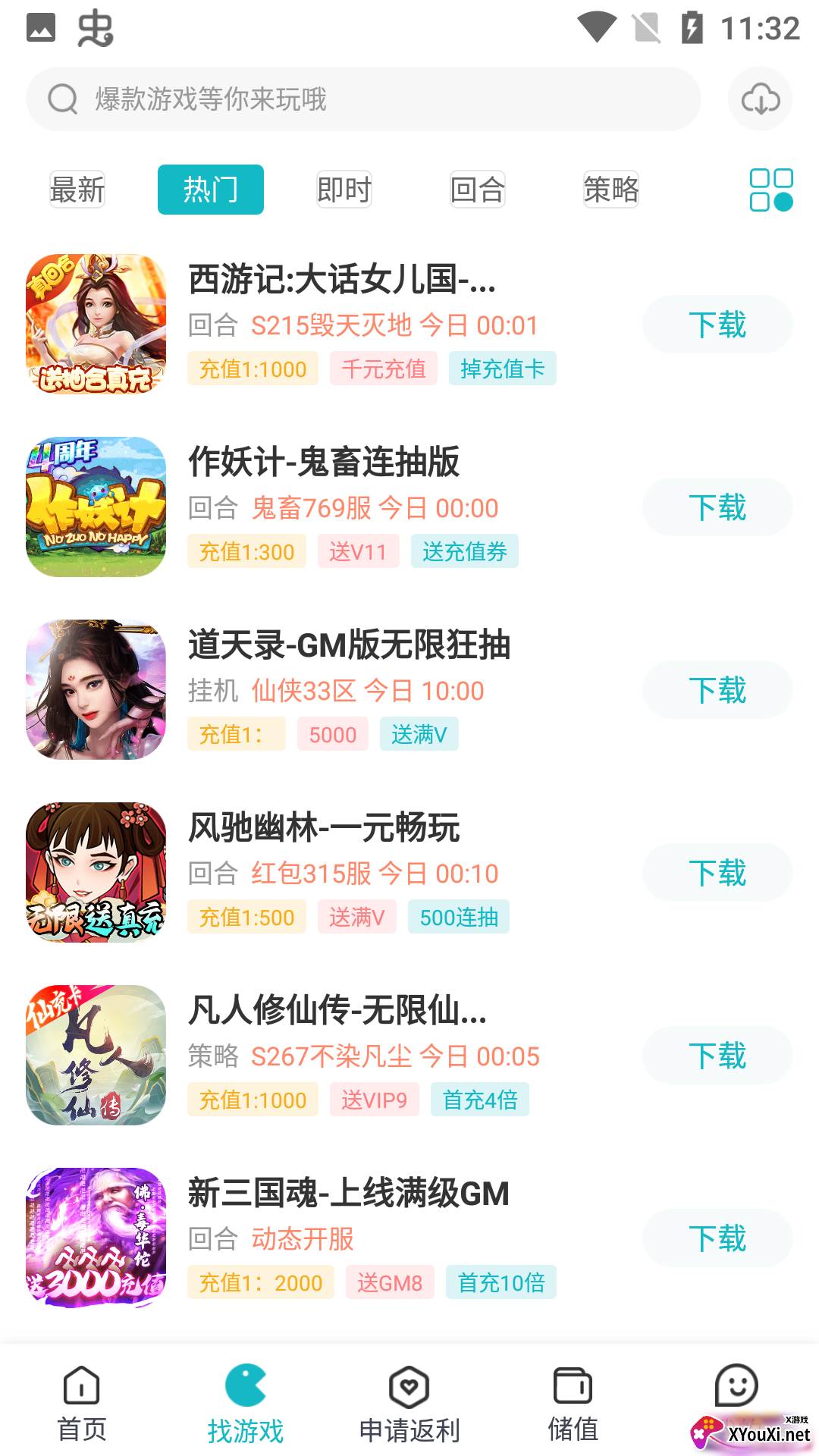The height and width of the screenshot is (1456, 819).
Task: Switch to the 最新 category tab
Action: click(77, 190)
